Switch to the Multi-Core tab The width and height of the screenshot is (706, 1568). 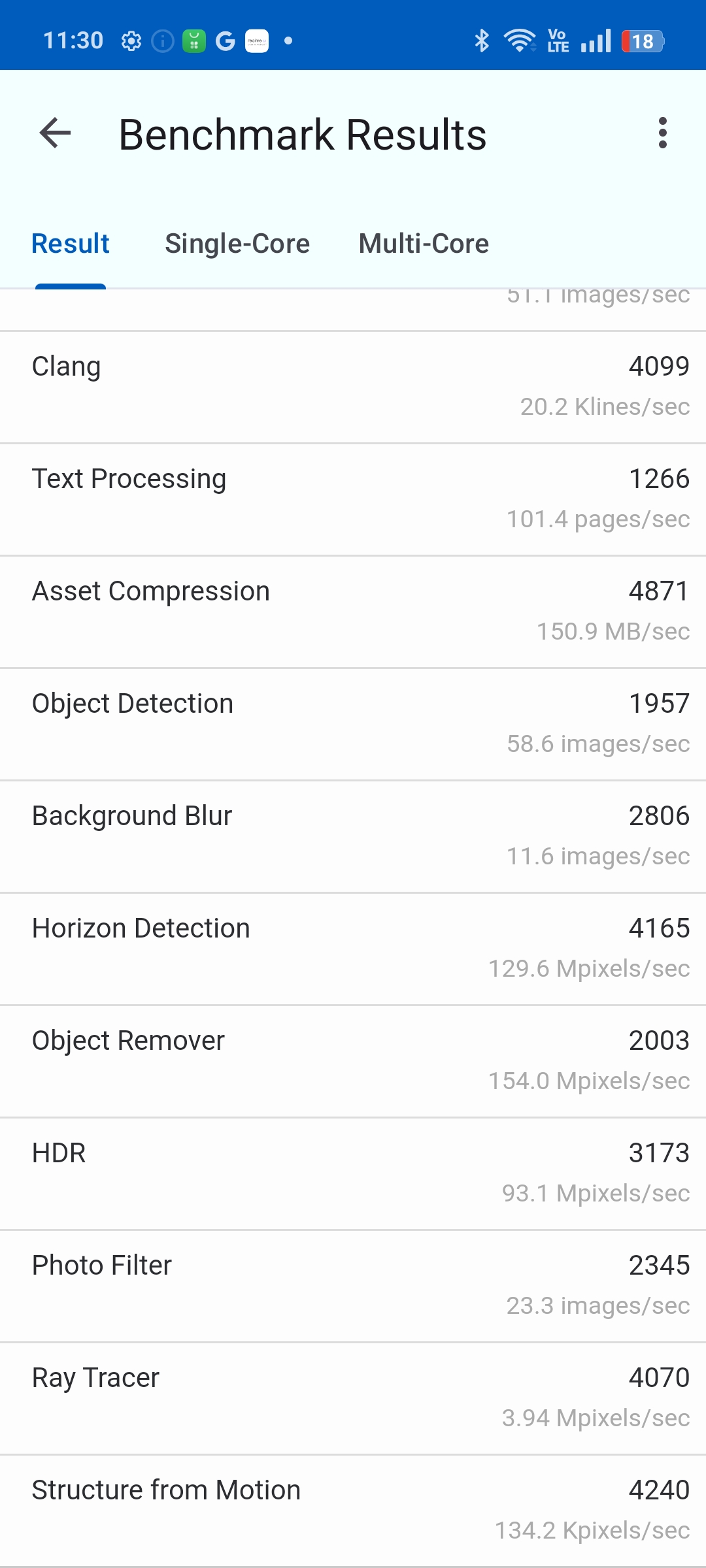(424, 244)
